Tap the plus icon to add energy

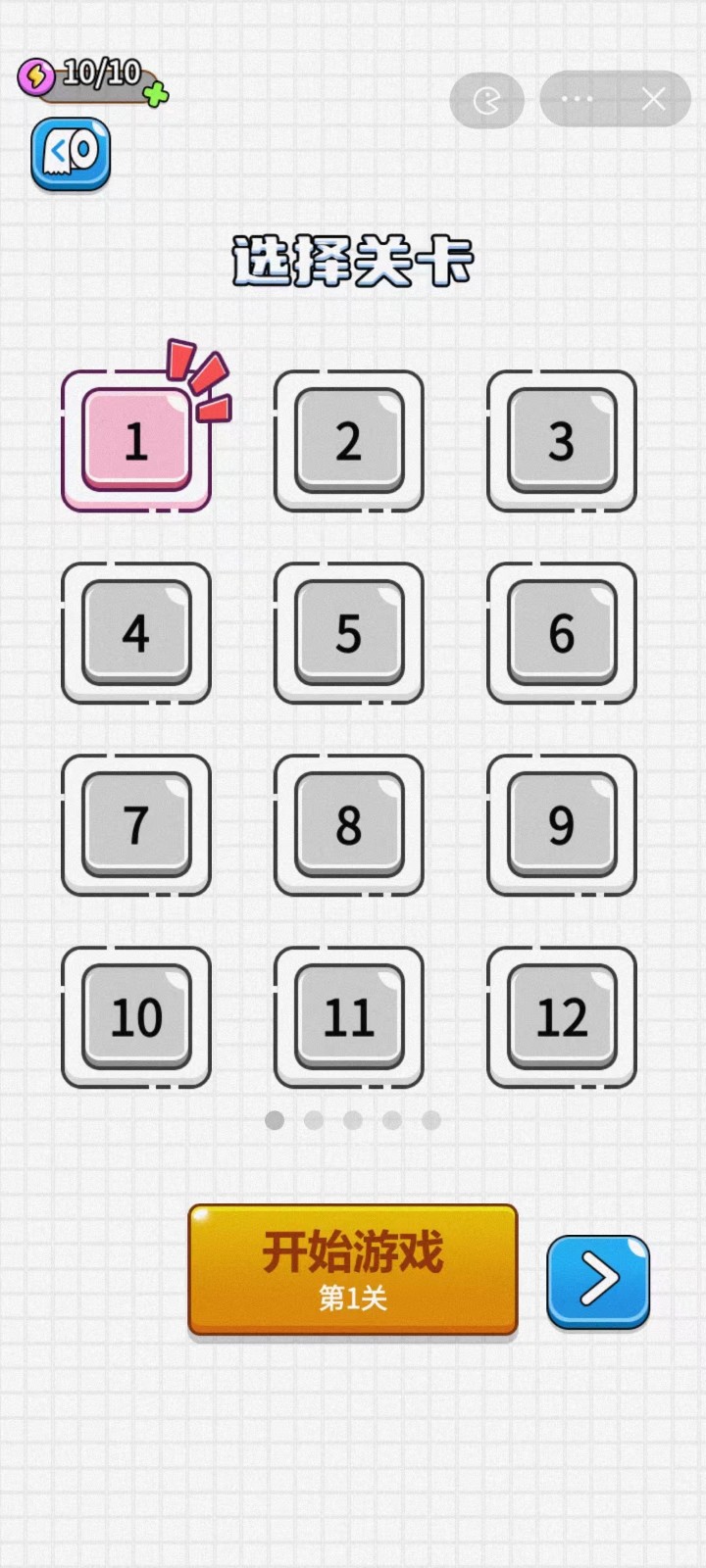pos(156,94)
